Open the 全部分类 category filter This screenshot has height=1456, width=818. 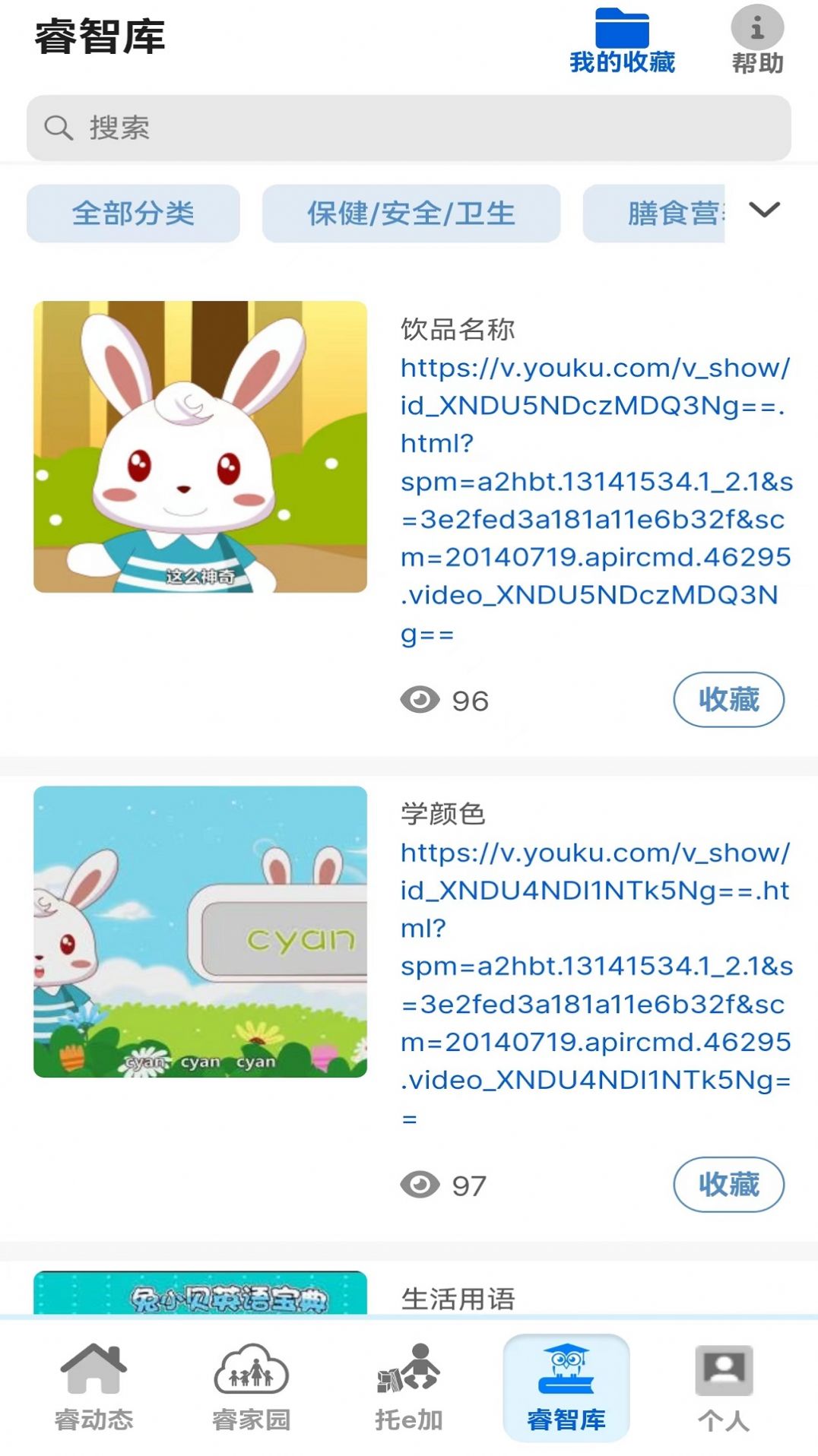tap(134, 214)
